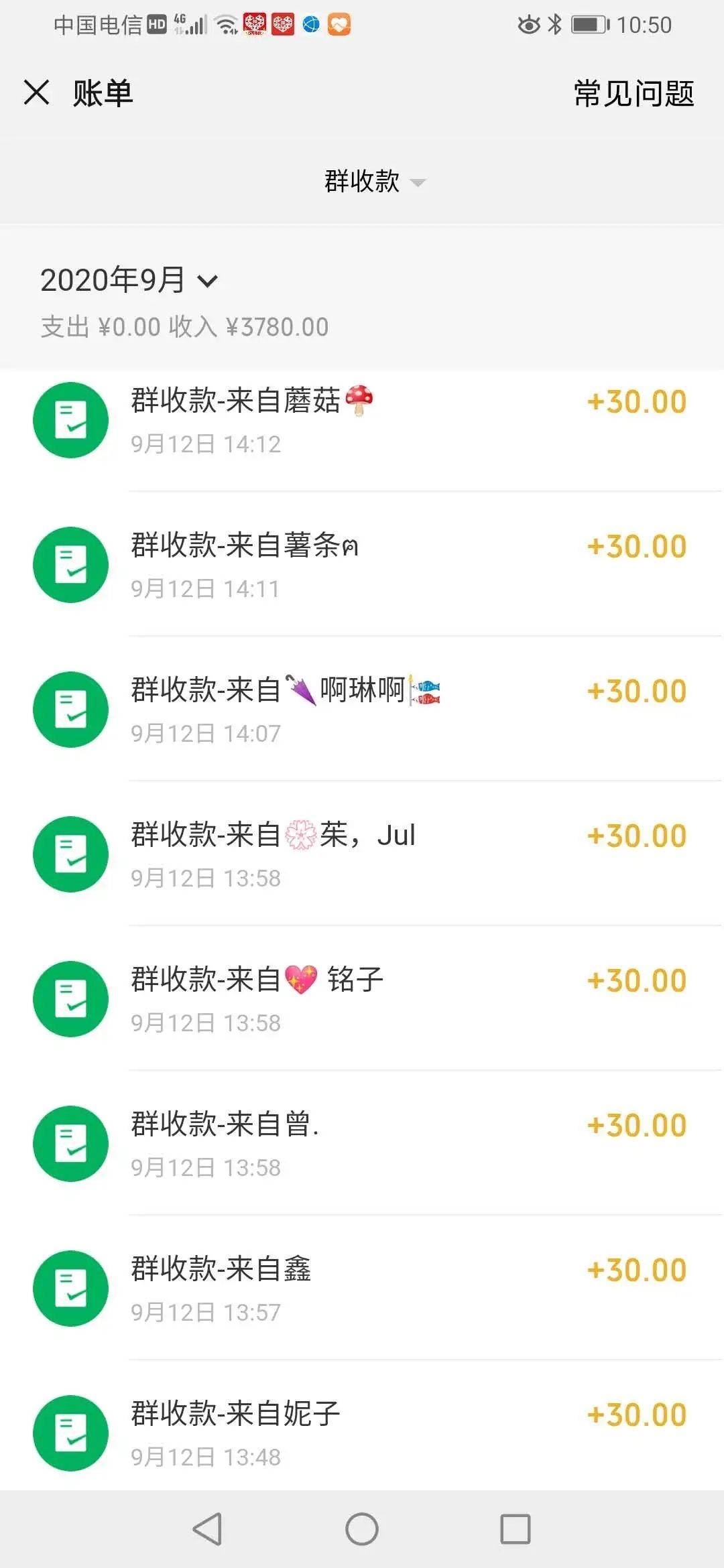724x1568 pixels.
Task: Select the green icon next to 啊琳啊's payment
Action: tap(70, 710)
